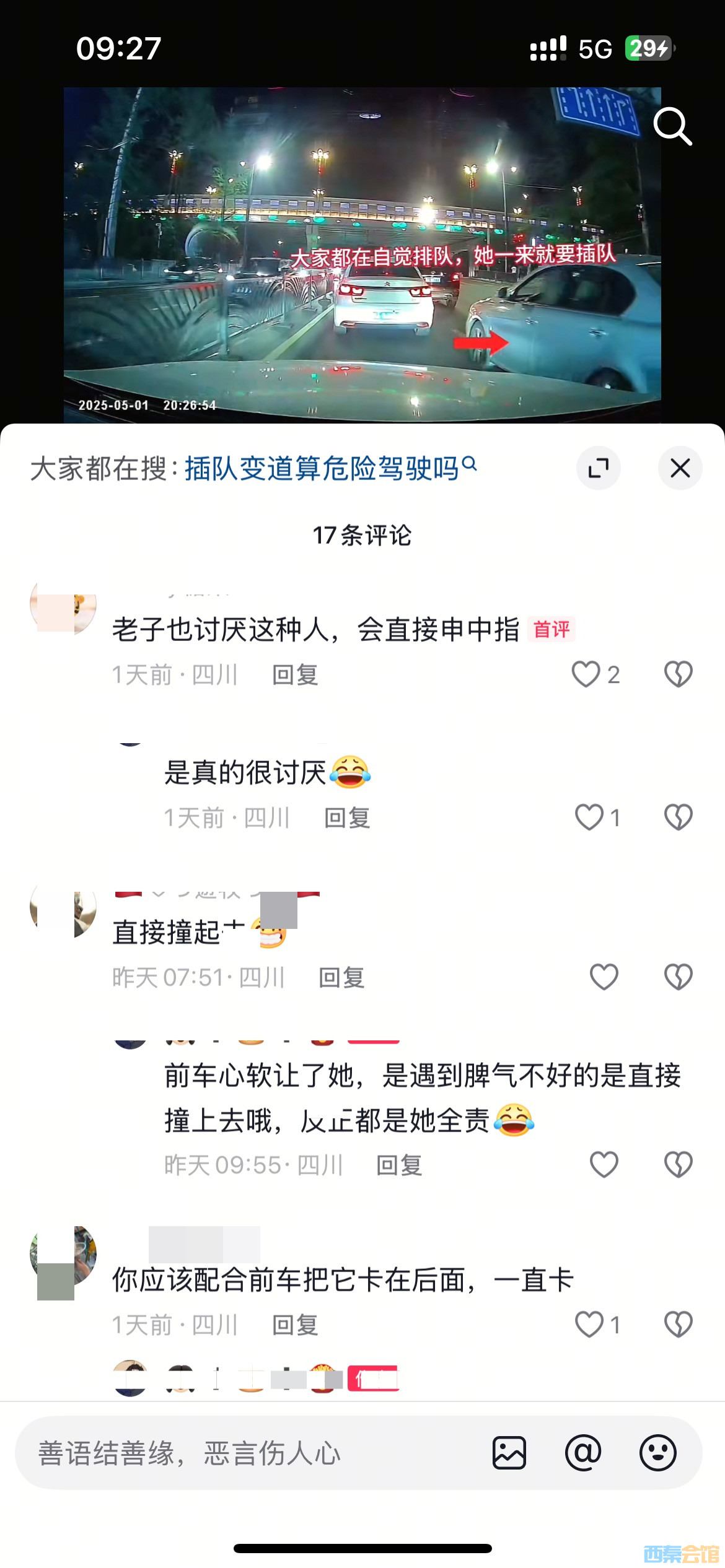The height and width of the screenshot is (1568, 725).
Task: Dislike the comment 老子也讨厌这种人
Action: pyautogui.click(x=678, y=674)
